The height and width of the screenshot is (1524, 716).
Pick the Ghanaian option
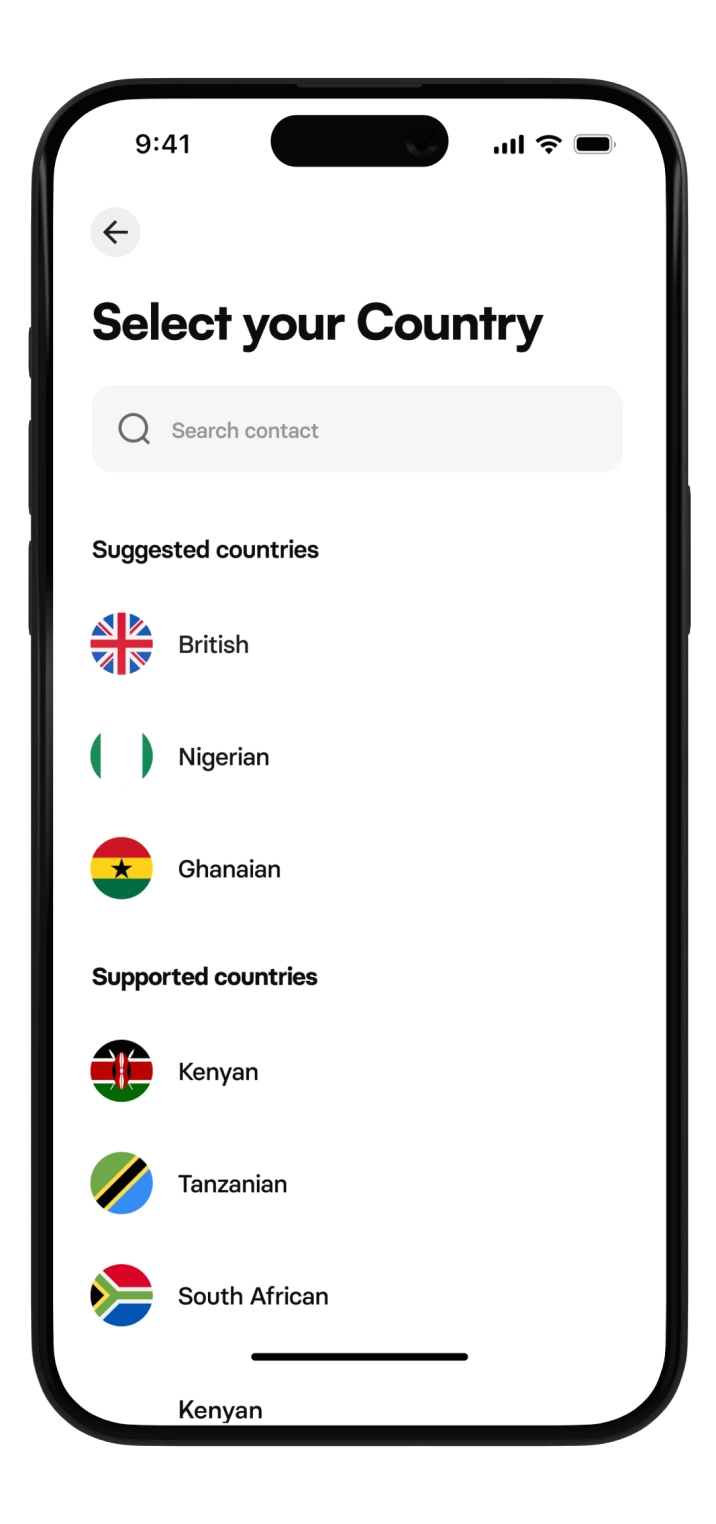[229, 869]
